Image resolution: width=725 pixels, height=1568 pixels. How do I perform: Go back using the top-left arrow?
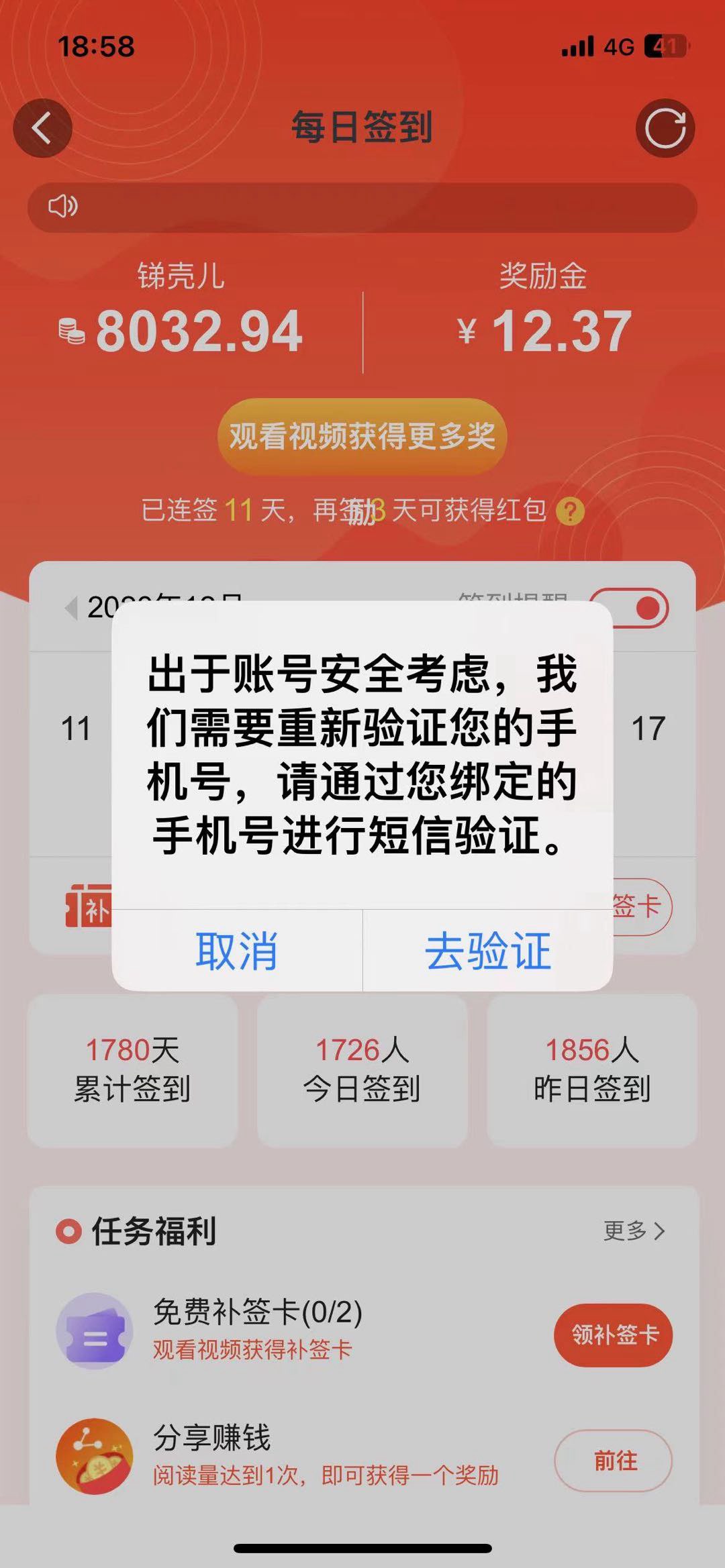tap(42, 128)
